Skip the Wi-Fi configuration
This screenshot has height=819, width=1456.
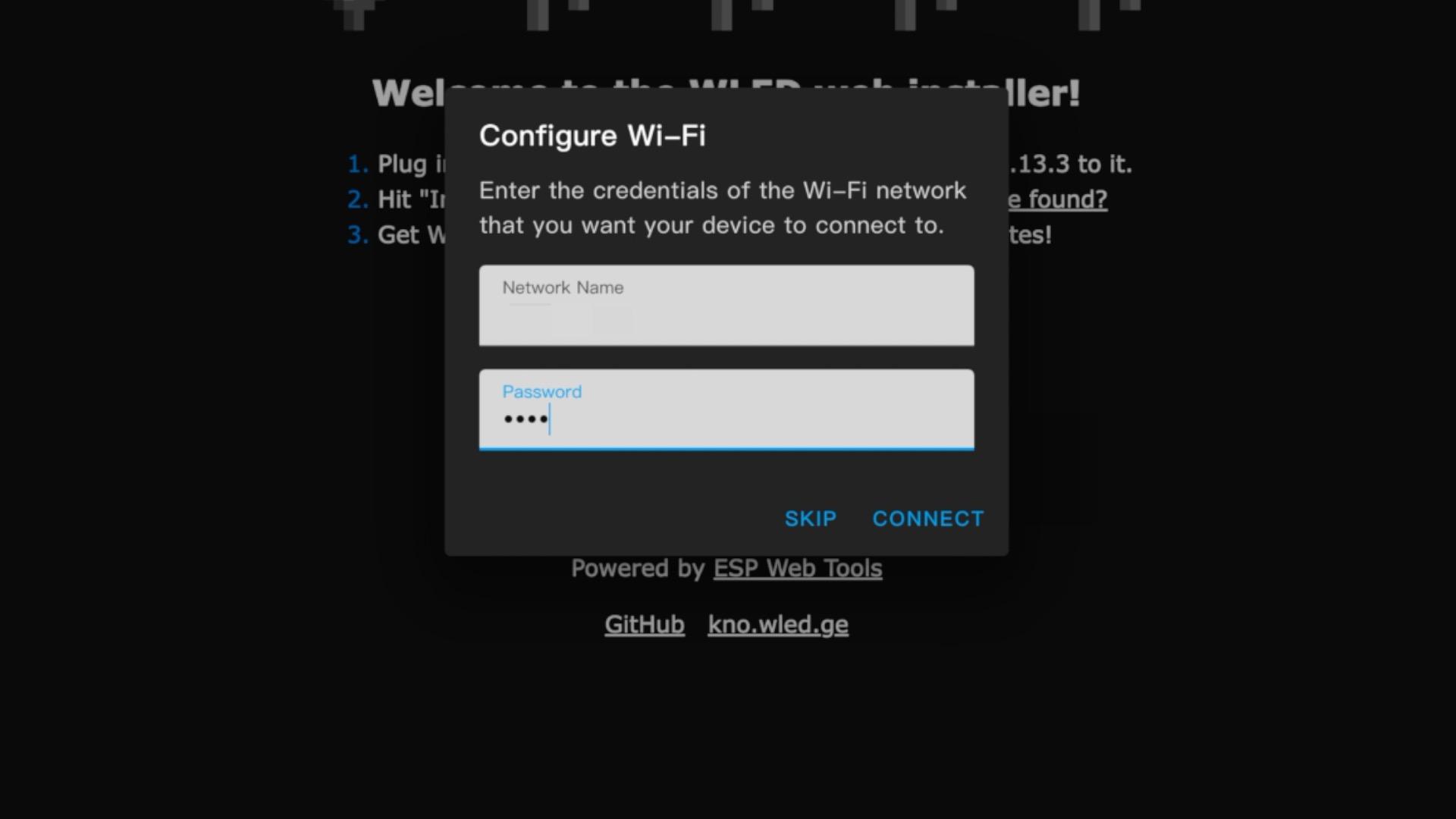(810, 519)
